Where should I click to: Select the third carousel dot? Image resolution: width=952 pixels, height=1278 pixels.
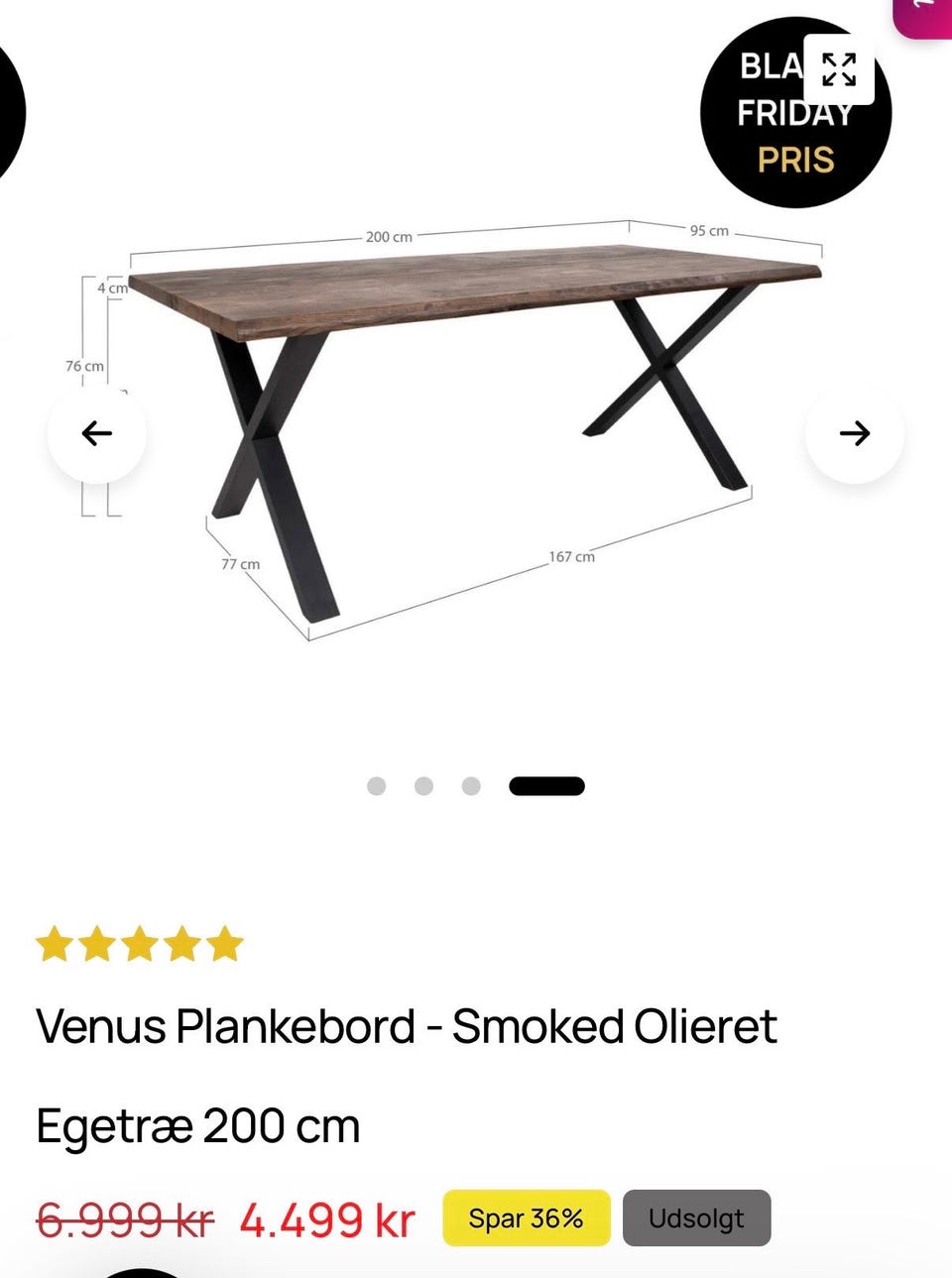coord(471,786)
